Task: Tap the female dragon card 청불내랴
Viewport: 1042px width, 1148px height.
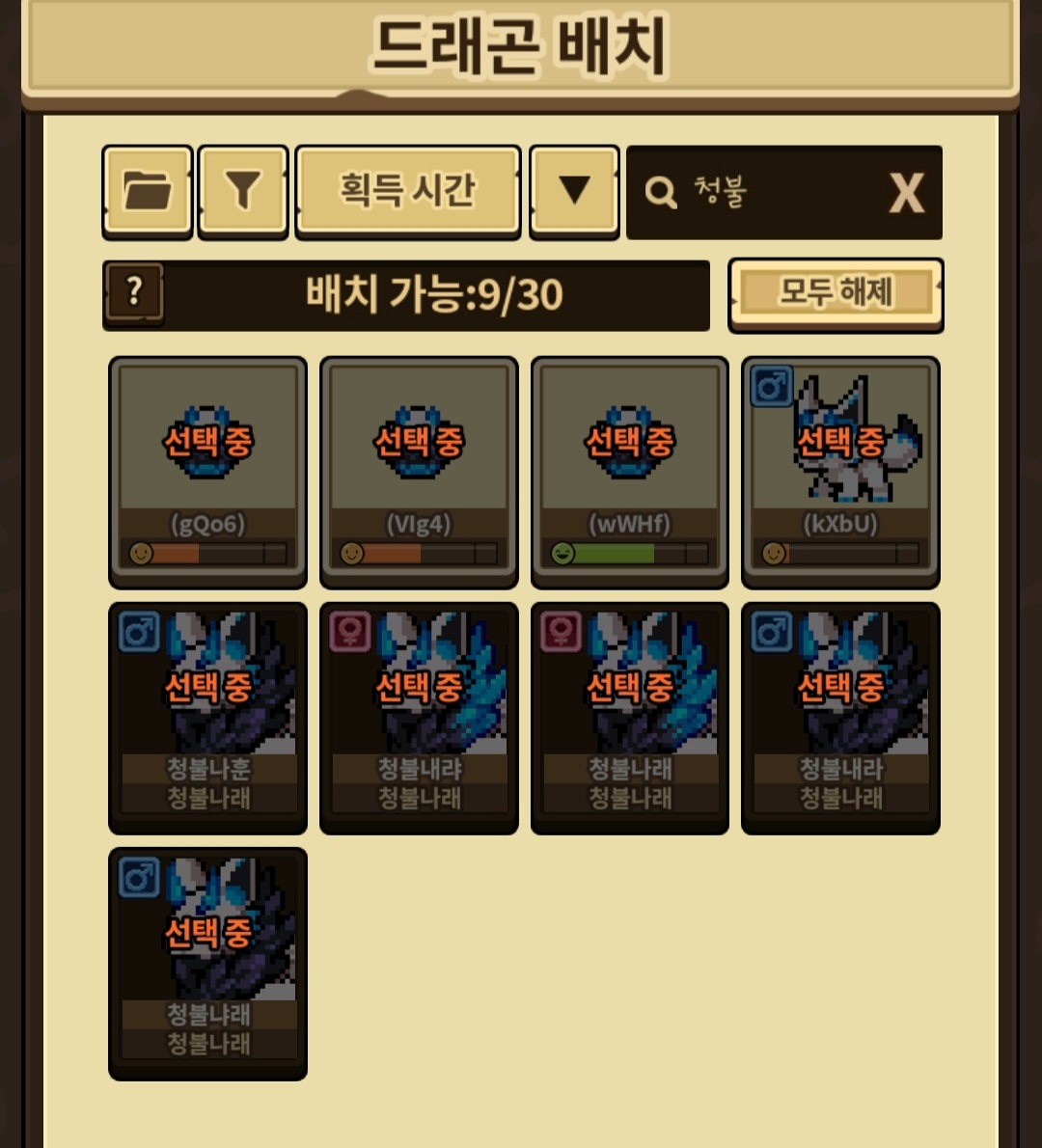Action: pos(419,717)
